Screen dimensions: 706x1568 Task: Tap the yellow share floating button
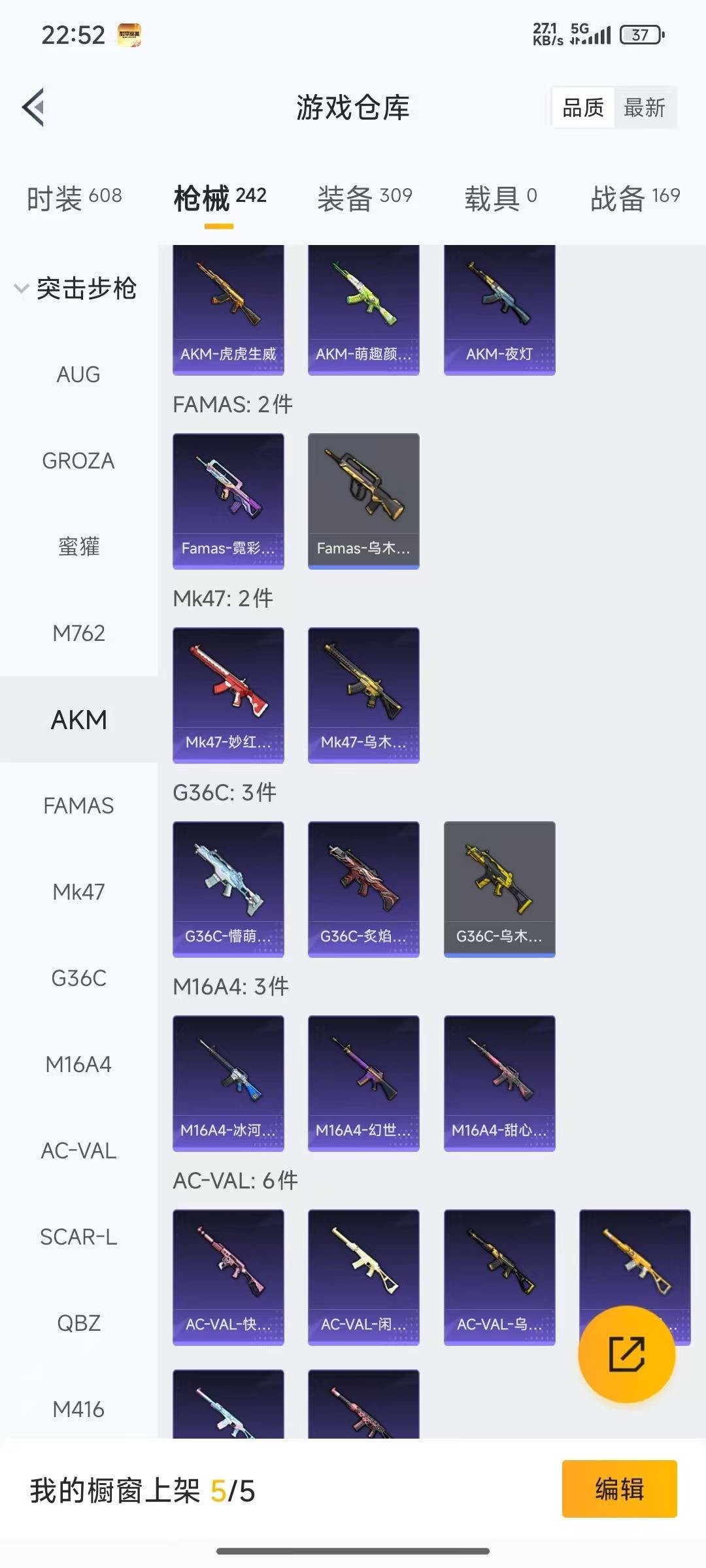coord(626,1354)
